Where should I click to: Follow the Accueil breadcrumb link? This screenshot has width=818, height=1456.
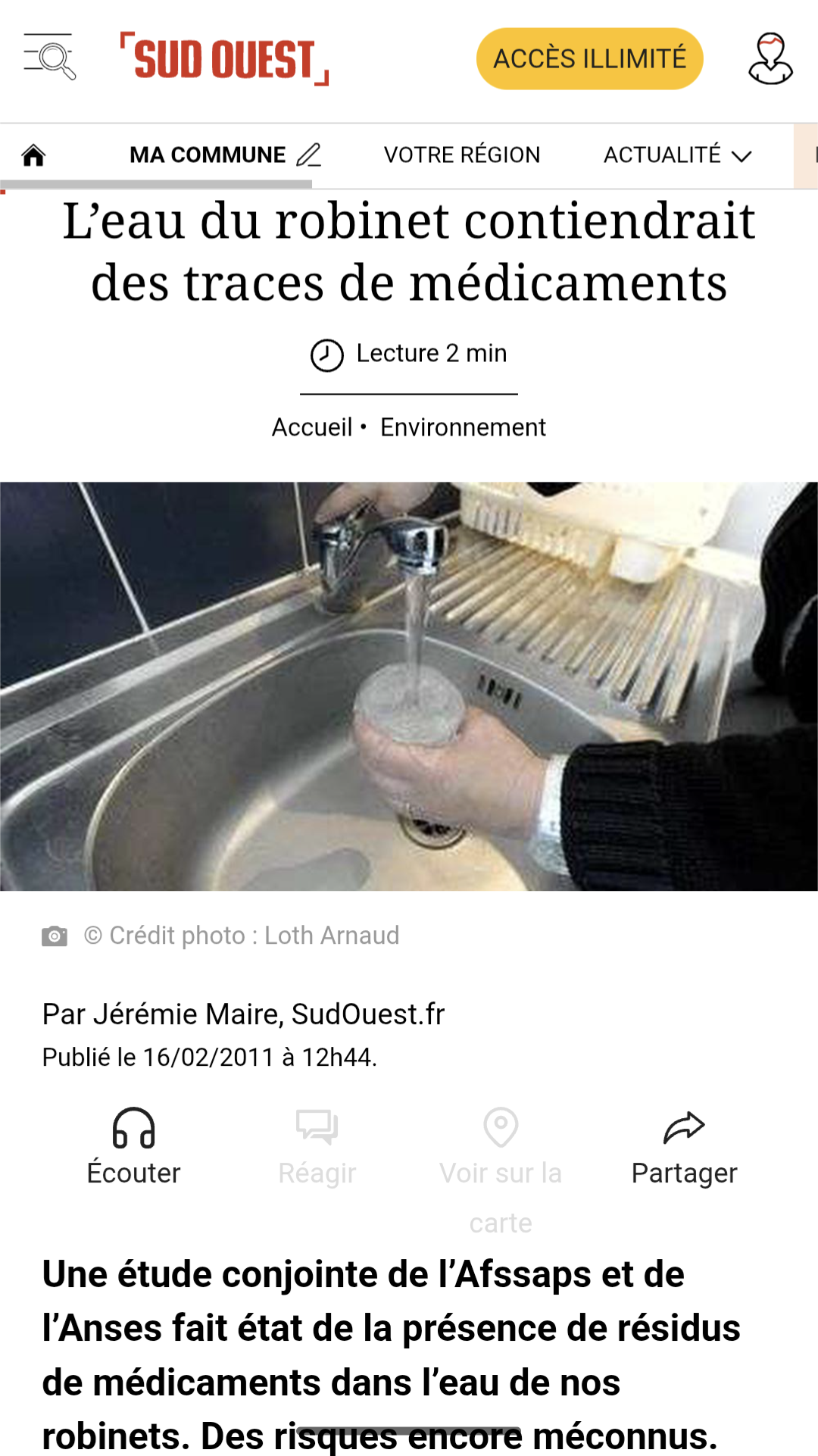pos(312,427)
